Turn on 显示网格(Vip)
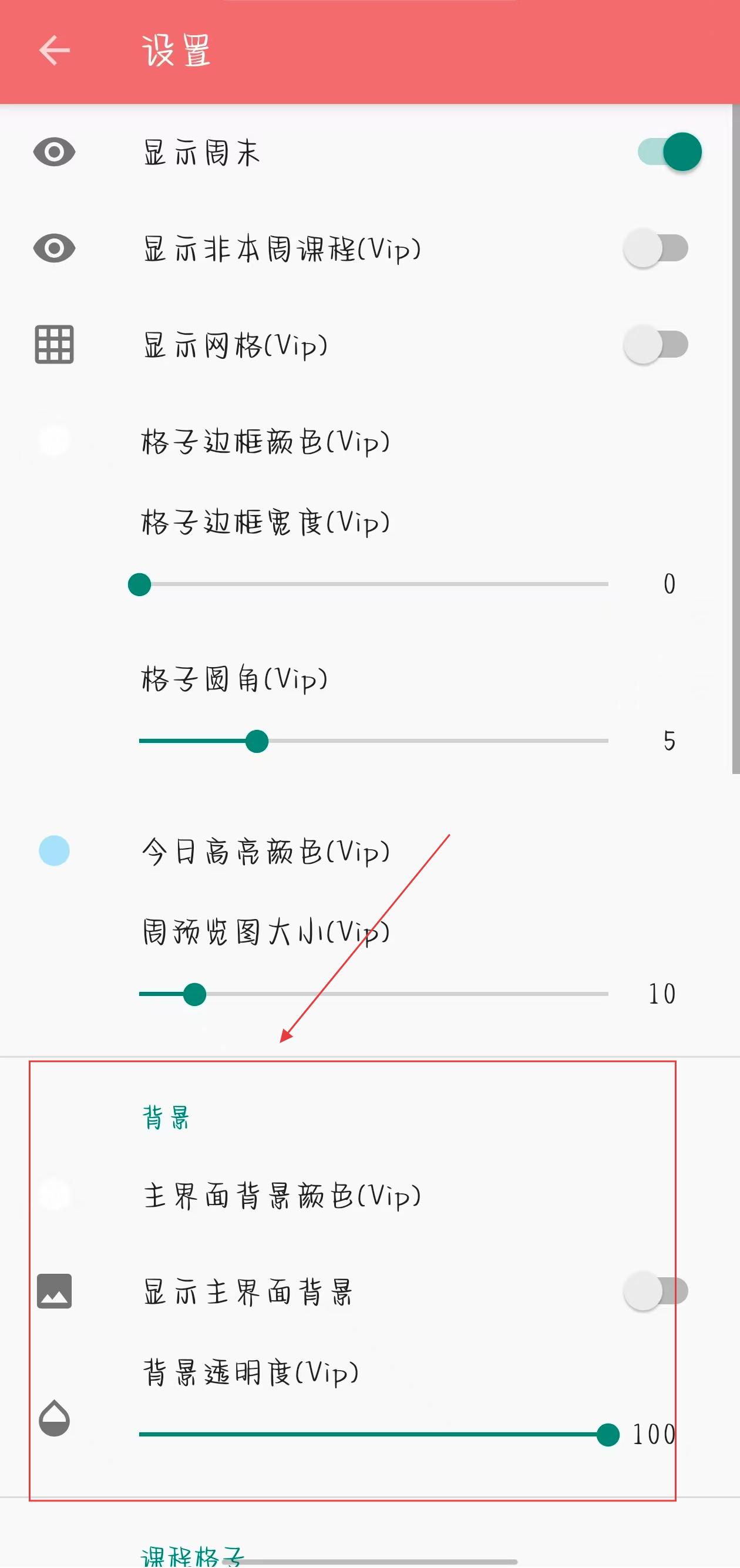The height and width of the screenshot is (1568, 740). pyautogui.click(x=656, y=345)
